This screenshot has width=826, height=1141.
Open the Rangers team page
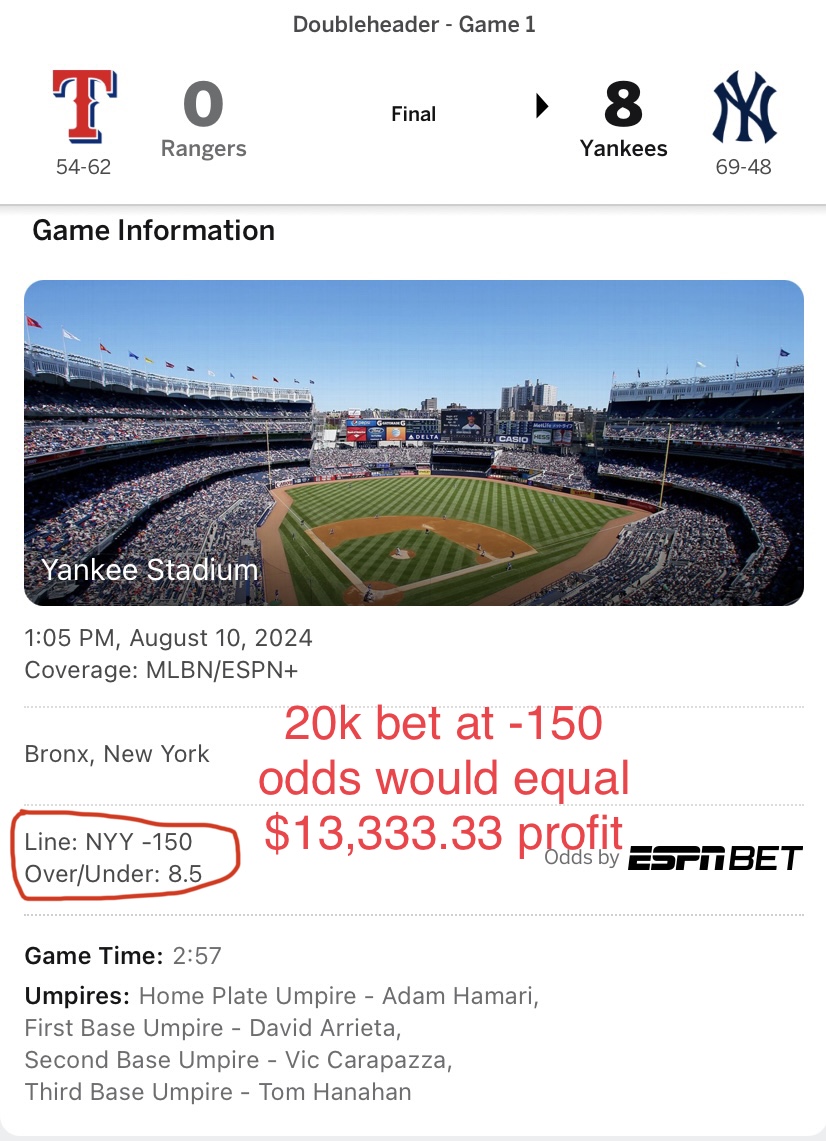coord(84,109)
